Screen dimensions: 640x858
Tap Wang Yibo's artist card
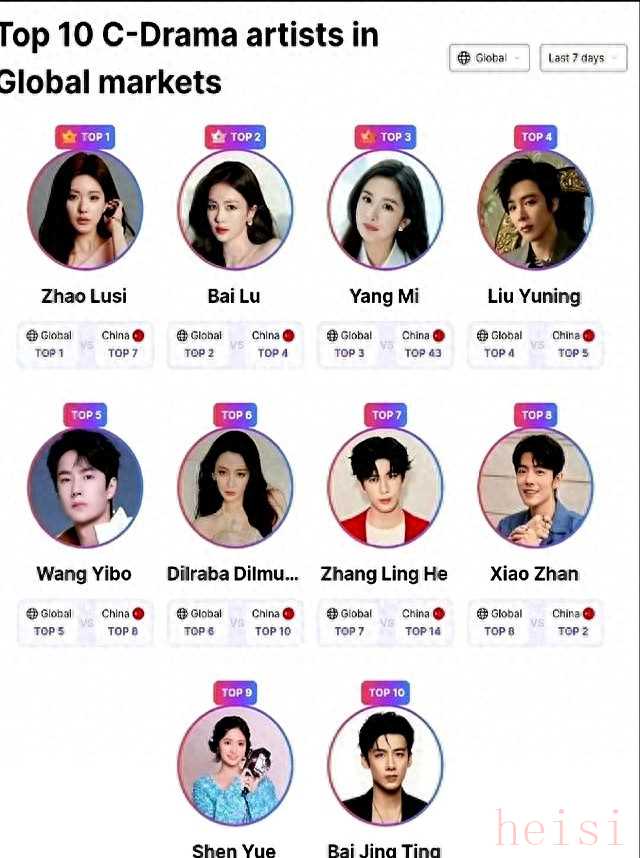click(85, 488)
